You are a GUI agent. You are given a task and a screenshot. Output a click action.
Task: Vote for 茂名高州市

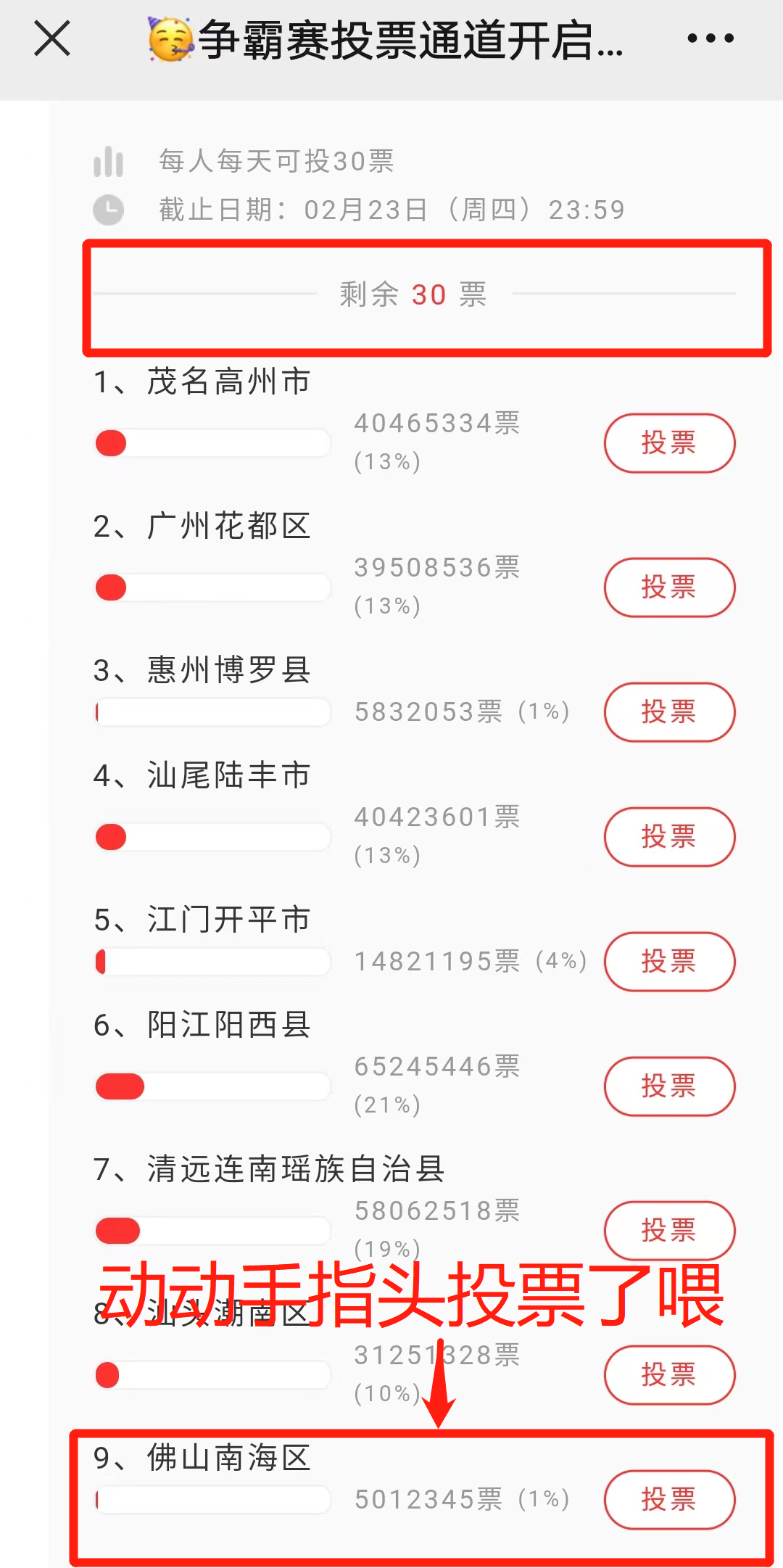(669, 443)
